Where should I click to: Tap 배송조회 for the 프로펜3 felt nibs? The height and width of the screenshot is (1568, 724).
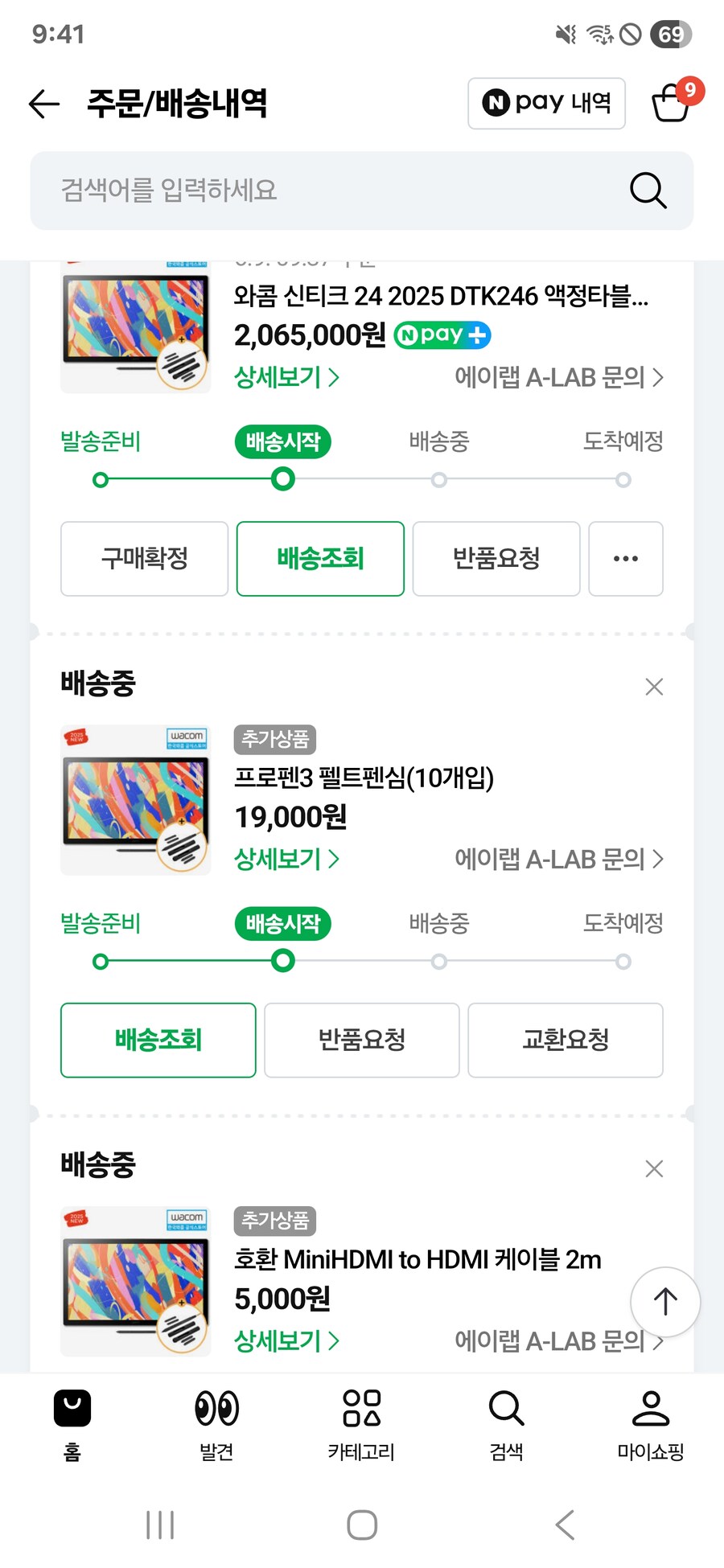(x=158, y=1040)
